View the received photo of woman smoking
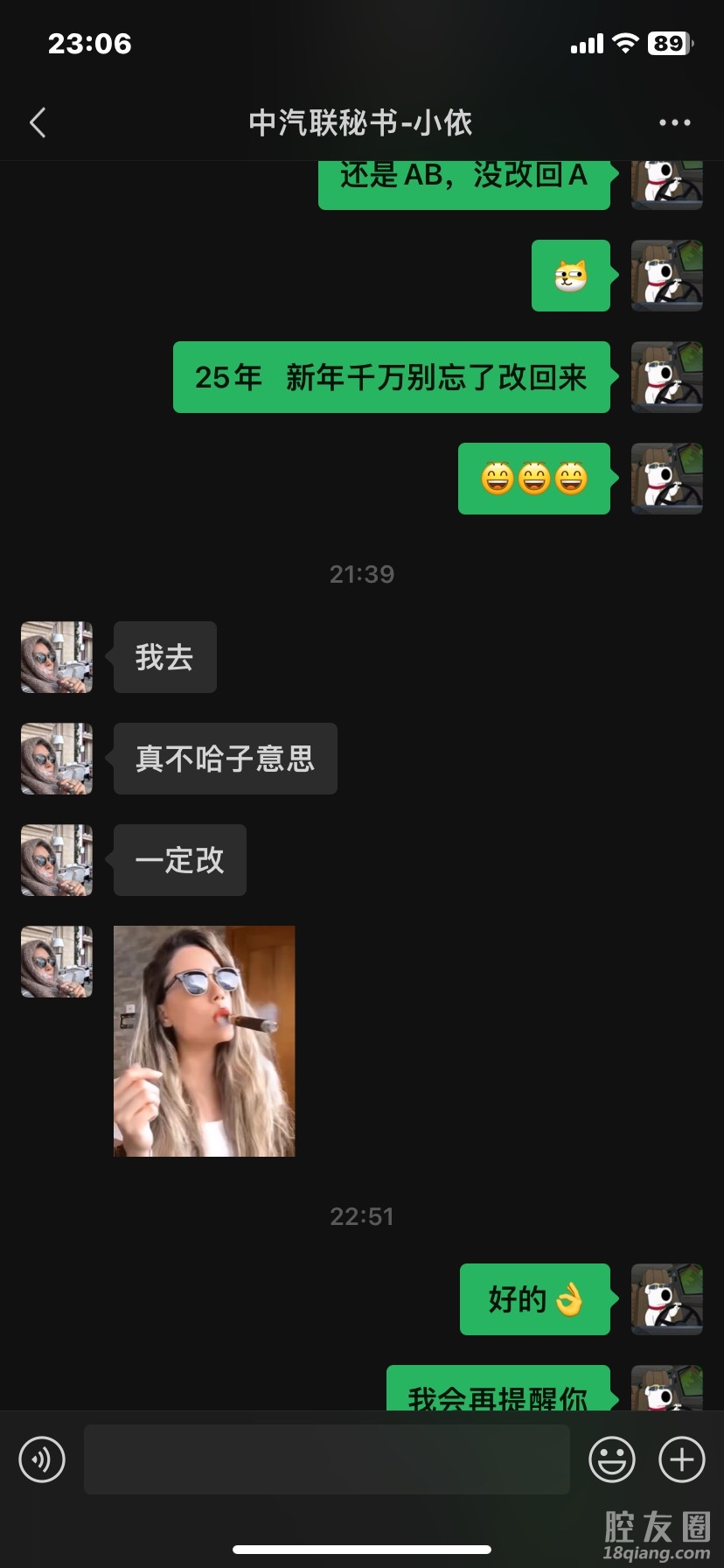Viewport: 724px width, 1568px height. 205,1041
